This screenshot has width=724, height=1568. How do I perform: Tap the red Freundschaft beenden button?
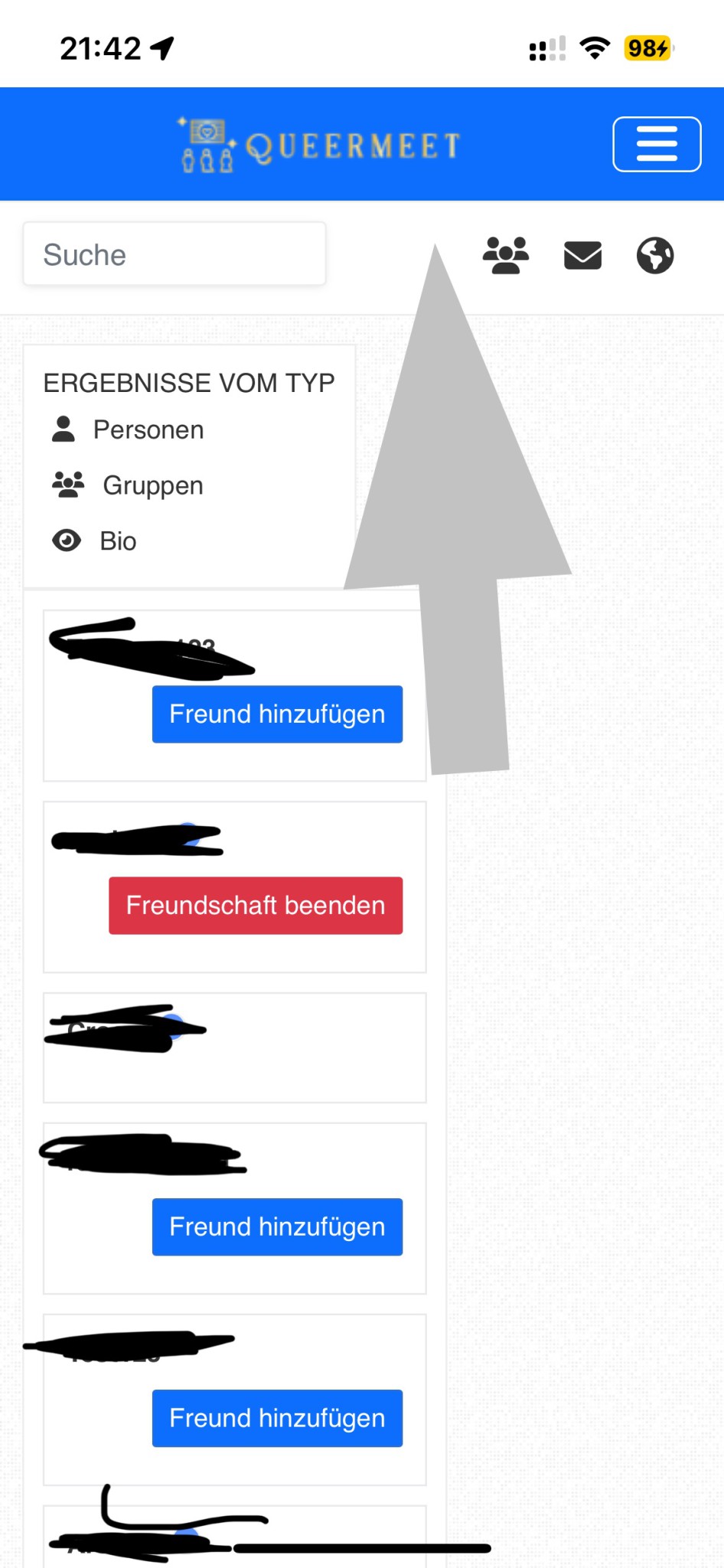(256, 905)
